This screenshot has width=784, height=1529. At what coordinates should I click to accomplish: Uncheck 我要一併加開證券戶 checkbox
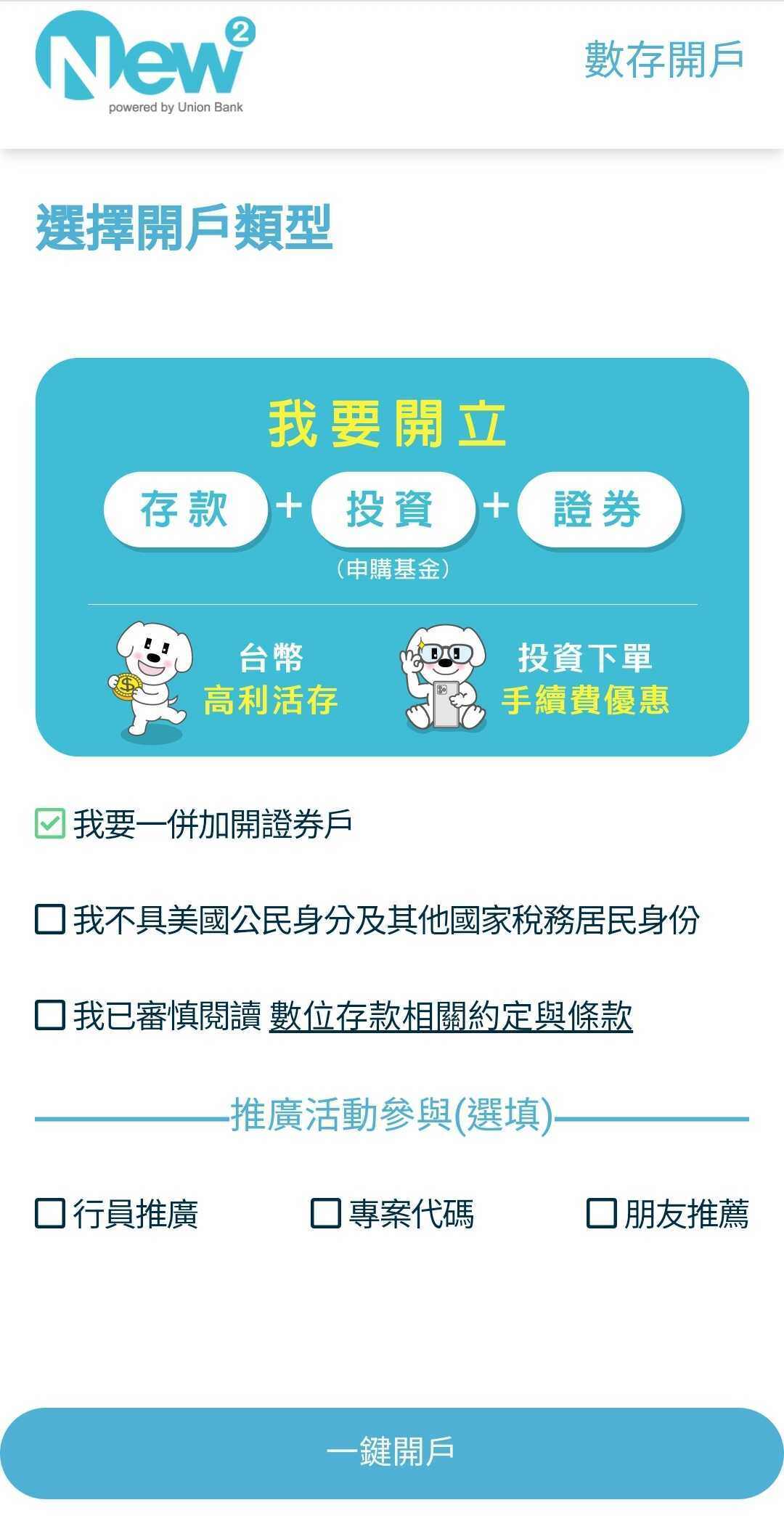(x=50, y=824)
